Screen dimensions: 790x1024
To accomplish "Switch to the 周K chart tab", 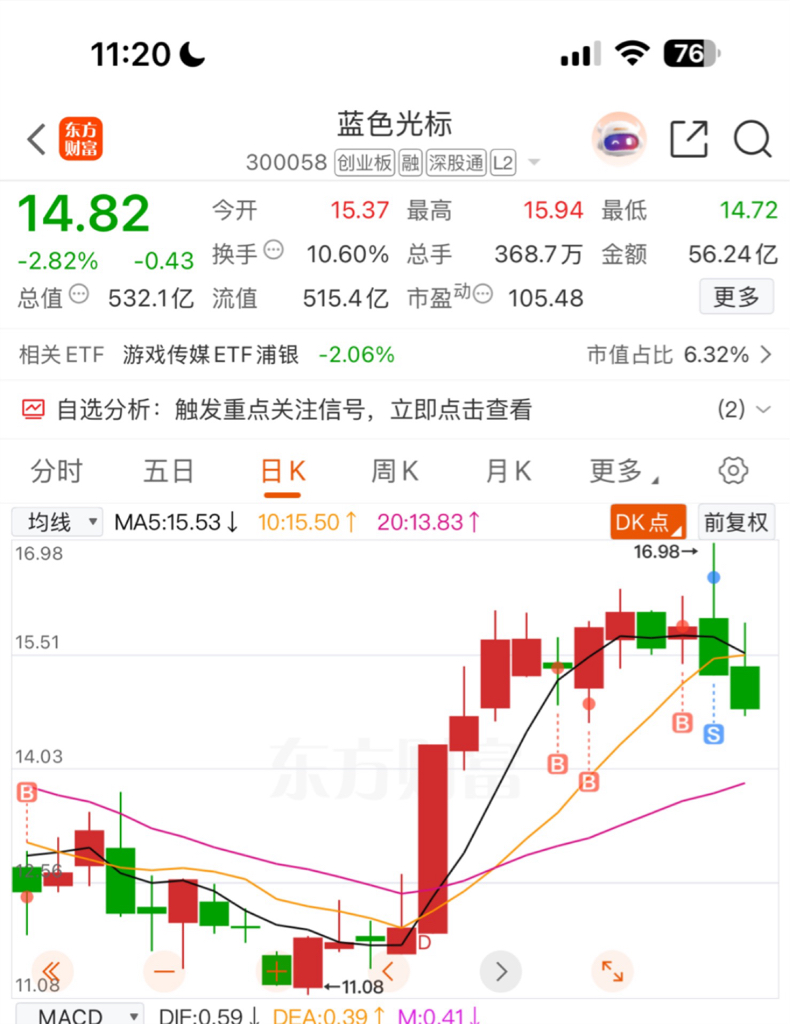I will pos(395,471).
